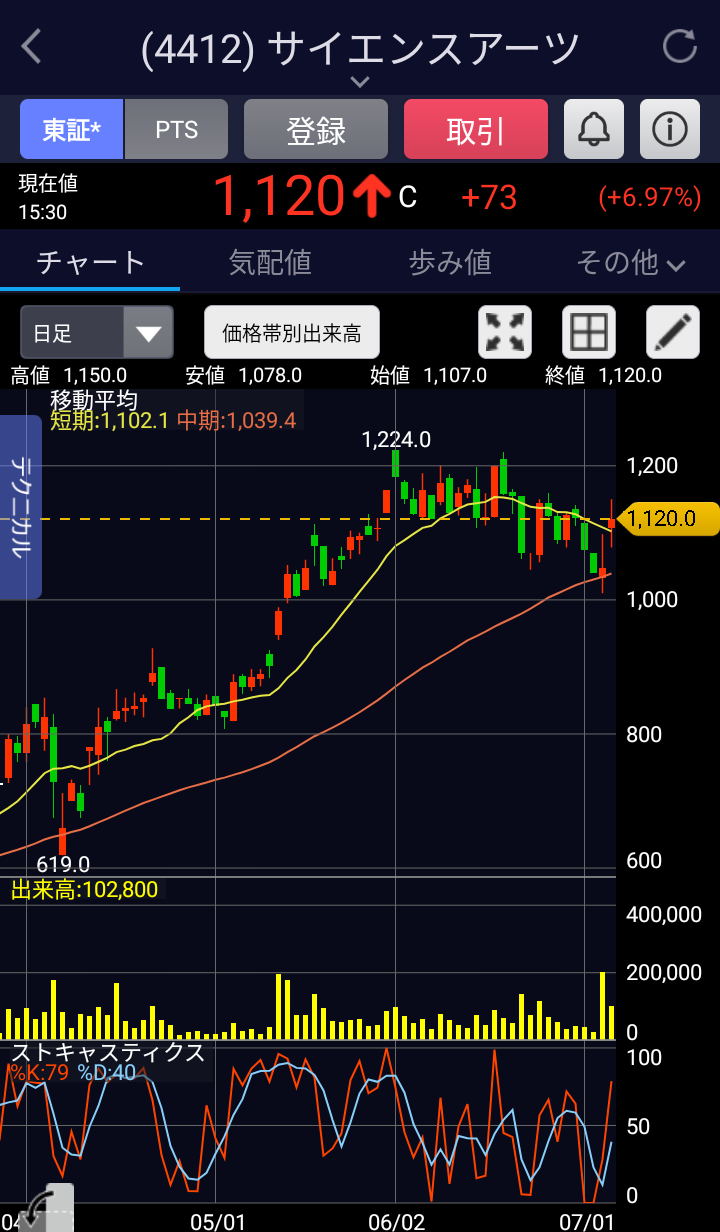Open the price alert bell
720x1232 pixels.
click(594, 130)
